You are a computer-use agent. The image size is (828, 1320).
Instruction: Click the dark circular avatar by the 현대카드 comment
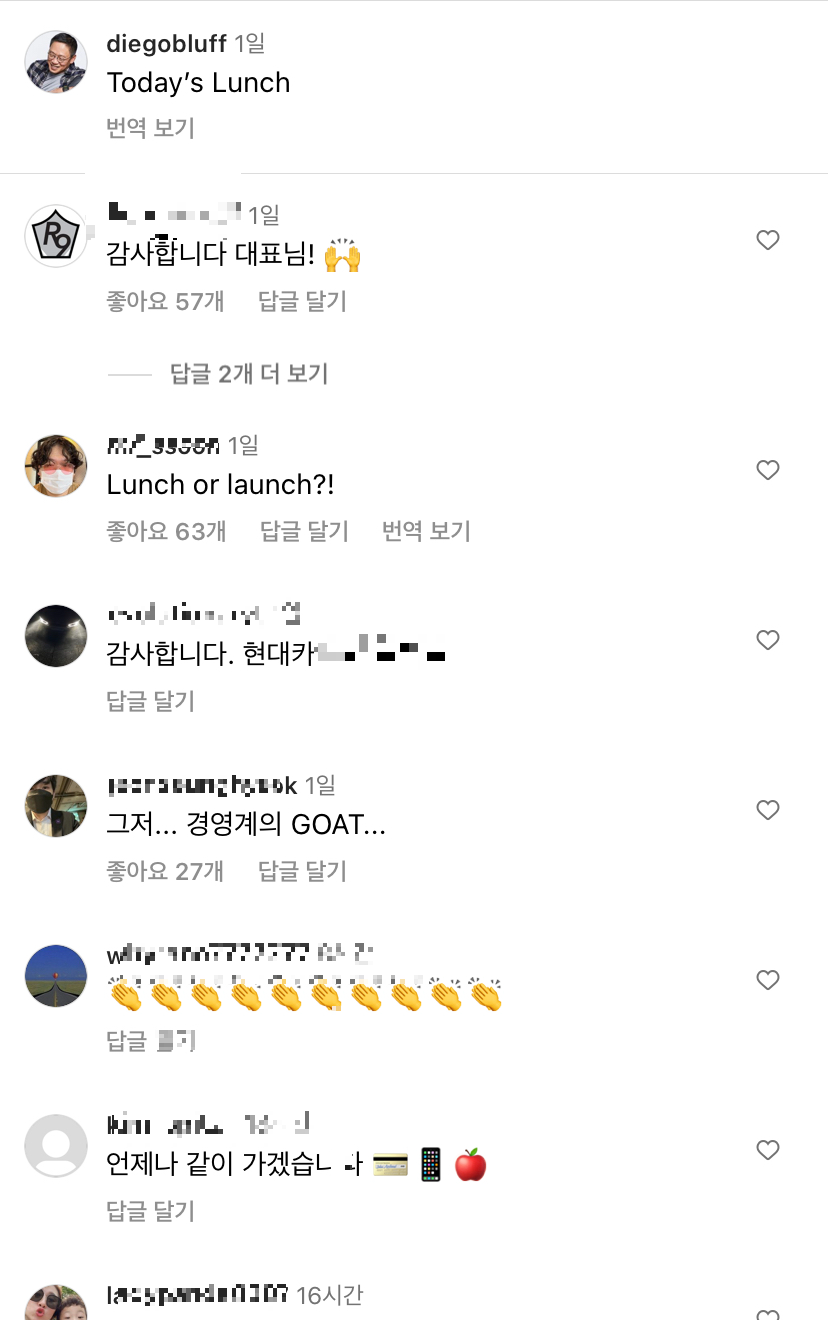pyautogui.click(x=56, y=636)
